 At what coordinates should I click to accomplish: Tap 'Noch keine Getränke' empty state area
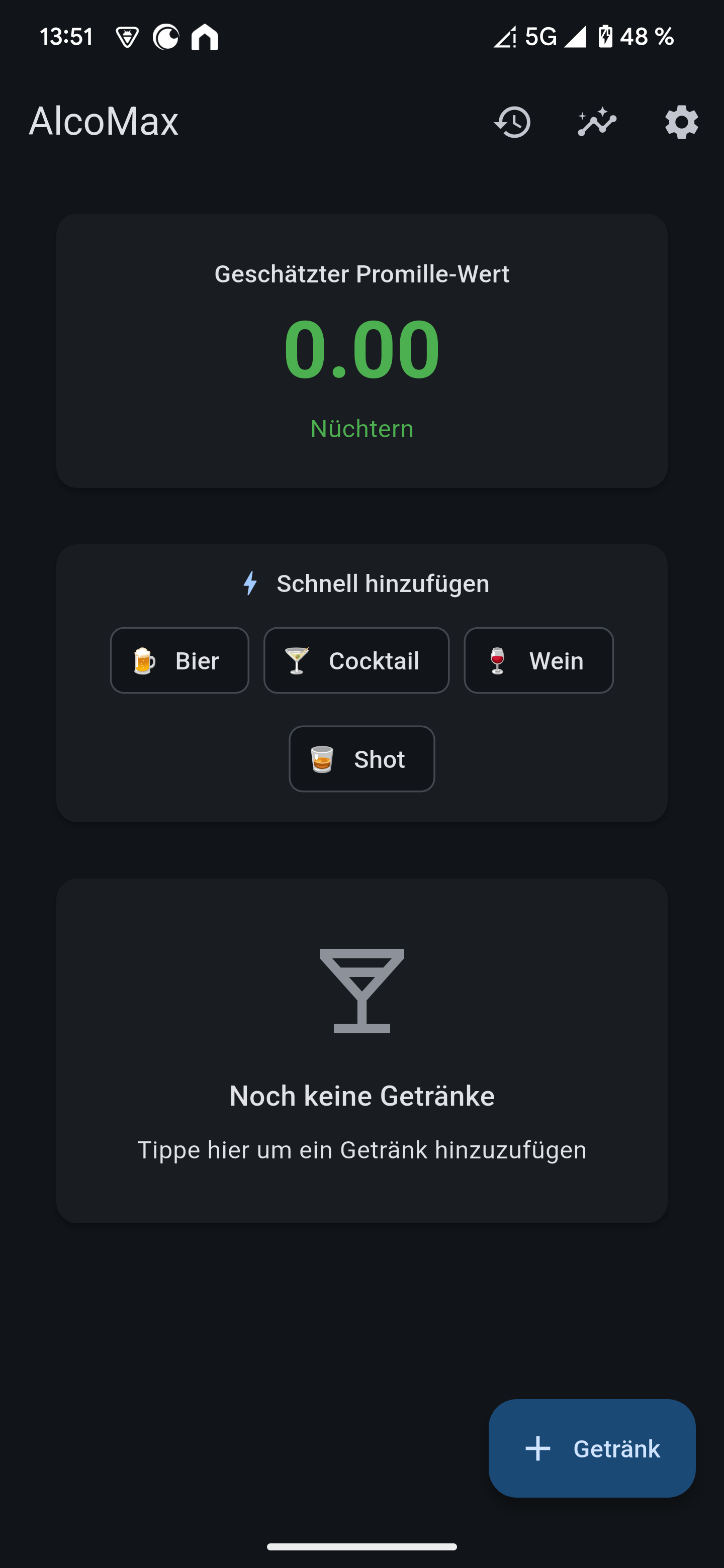[x=363, y=1095]
